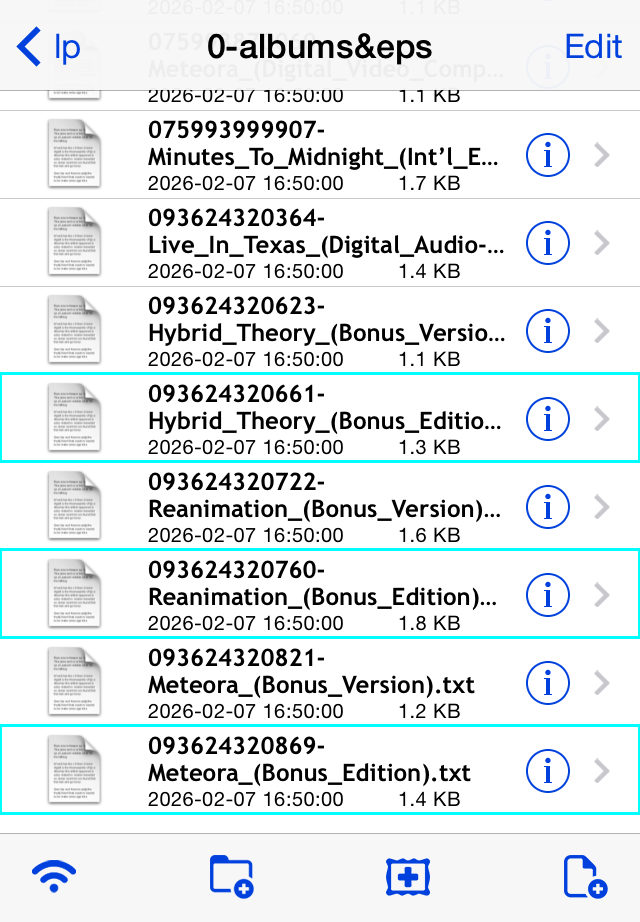Create a new file
The height and width of the screenshot is (922, 640).
pos(585,876)
